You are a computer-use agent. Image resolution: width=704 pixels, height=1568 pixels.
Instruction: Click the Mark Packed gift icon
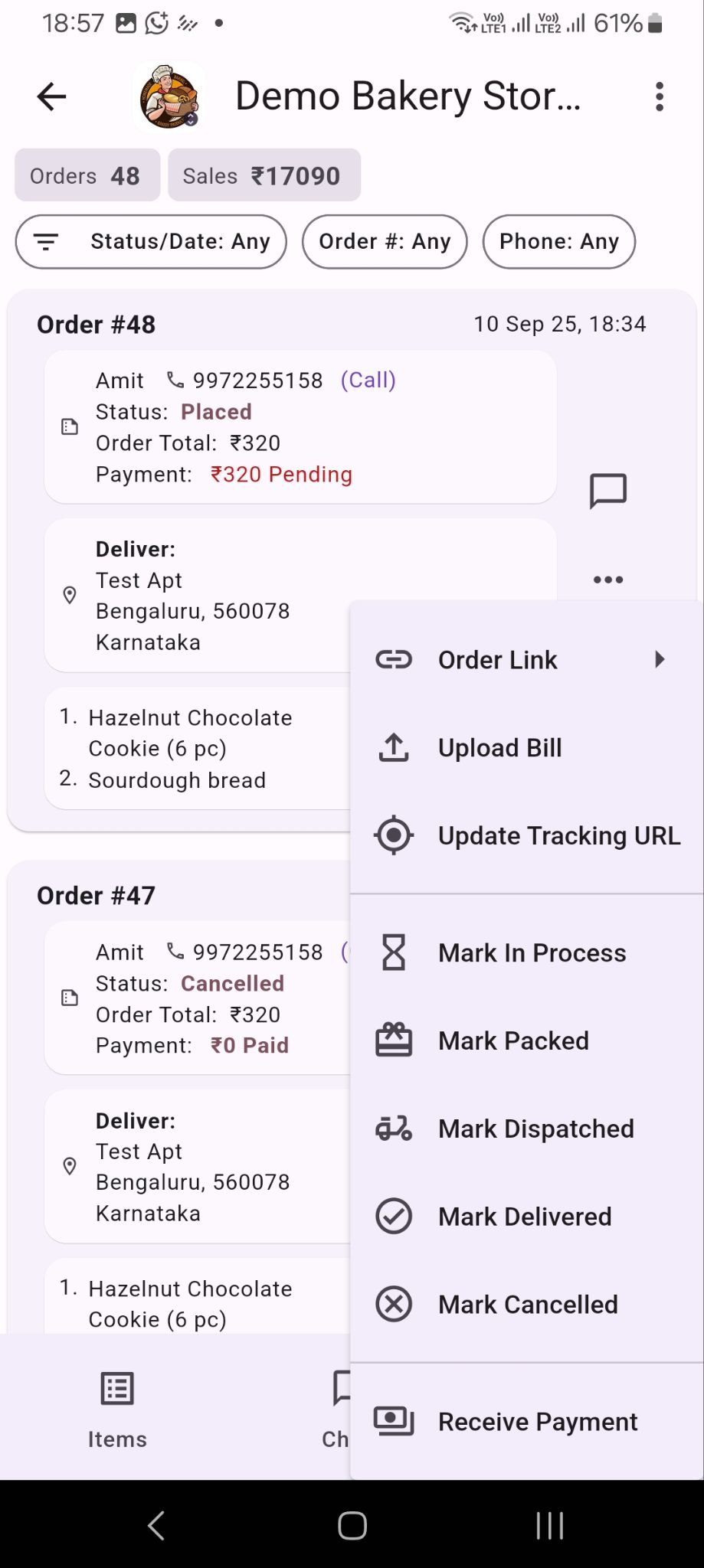click(393, 1040)
